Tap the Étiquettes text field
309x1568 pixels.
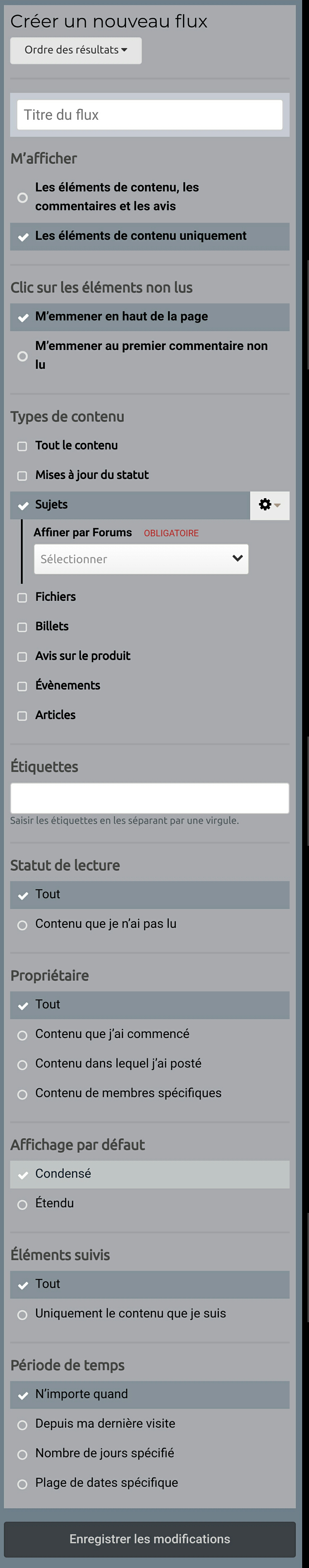150,797
